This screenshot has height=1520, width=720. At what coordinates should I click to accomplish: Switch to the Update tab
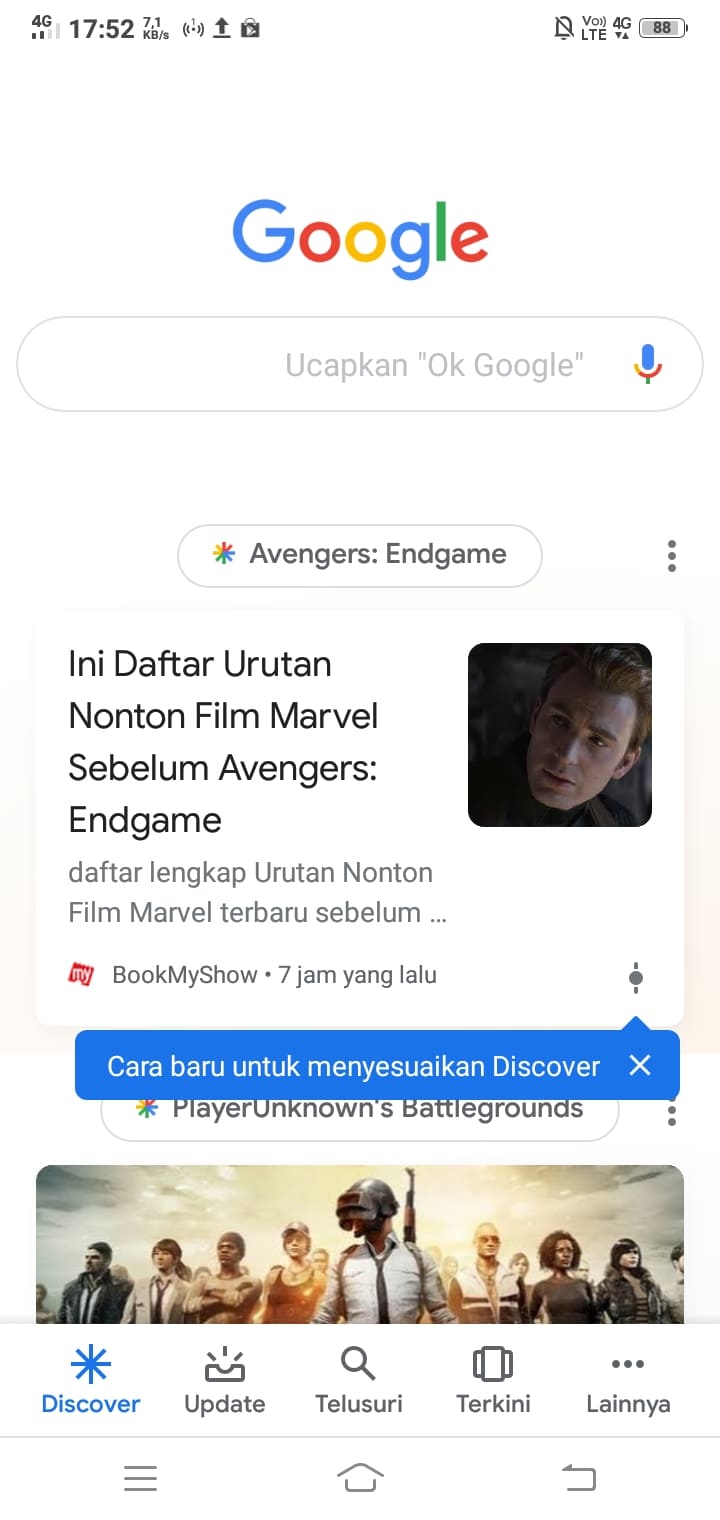click(x=225, y=1380)
